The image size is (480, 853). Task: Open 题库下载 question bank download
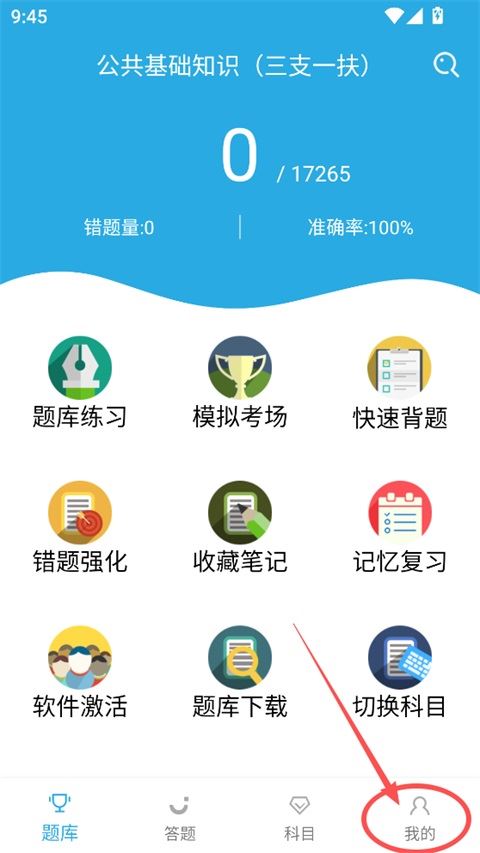[x=240, y=672]
